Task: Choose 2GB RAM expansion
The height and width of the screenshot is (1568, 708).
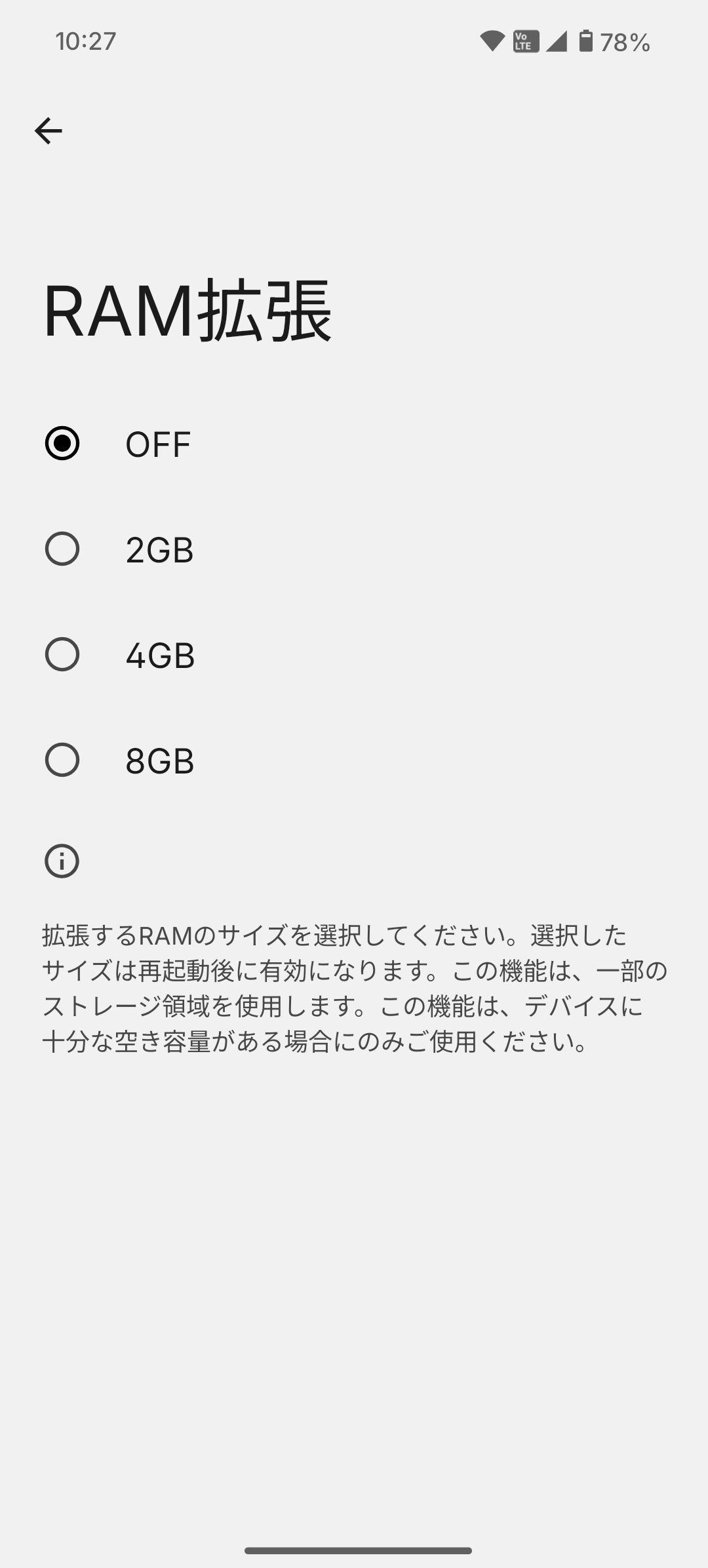Action: tap(62, 549)
